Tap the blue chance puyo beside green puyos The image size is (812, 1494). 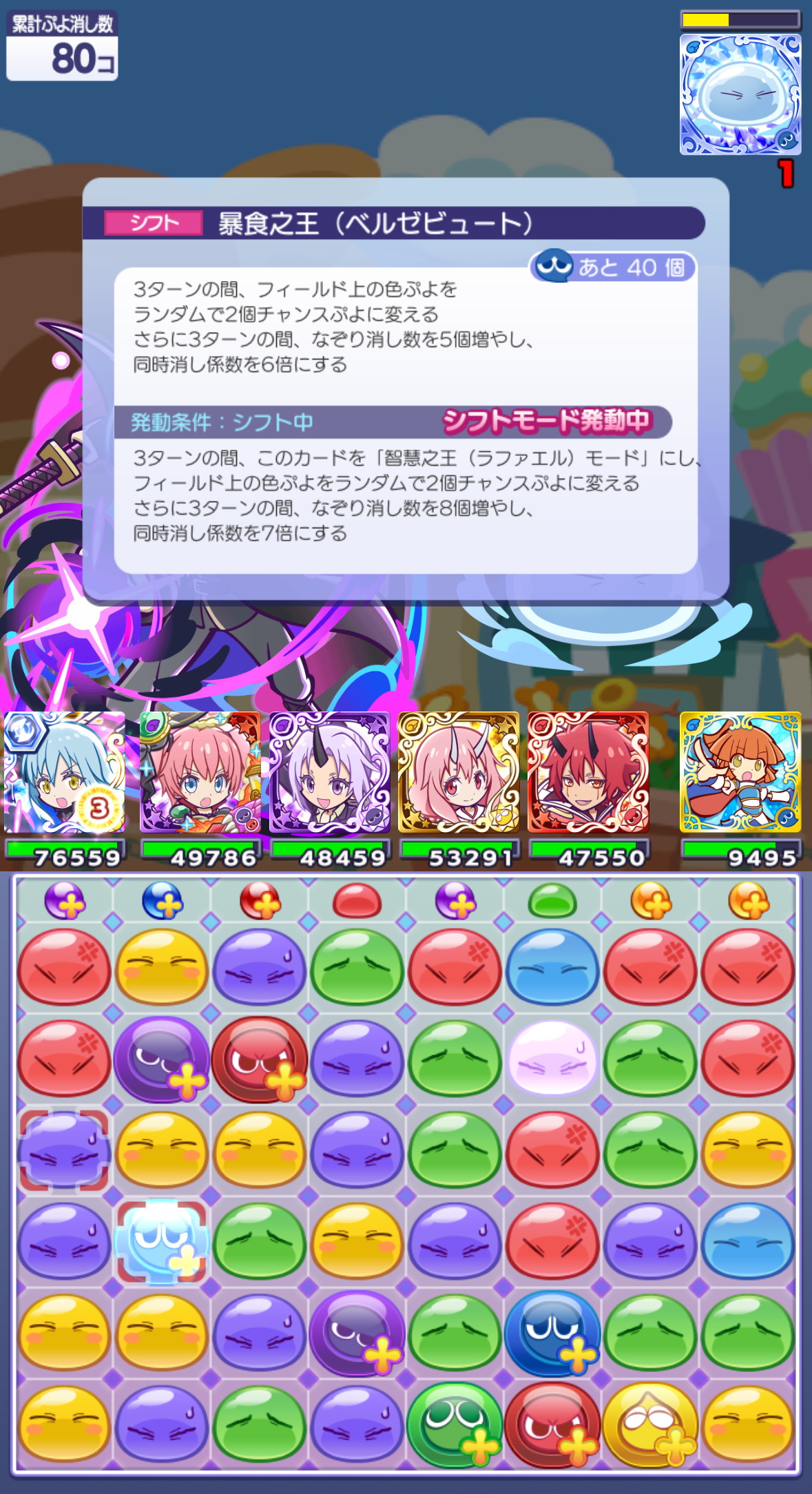pos(552,1333)
